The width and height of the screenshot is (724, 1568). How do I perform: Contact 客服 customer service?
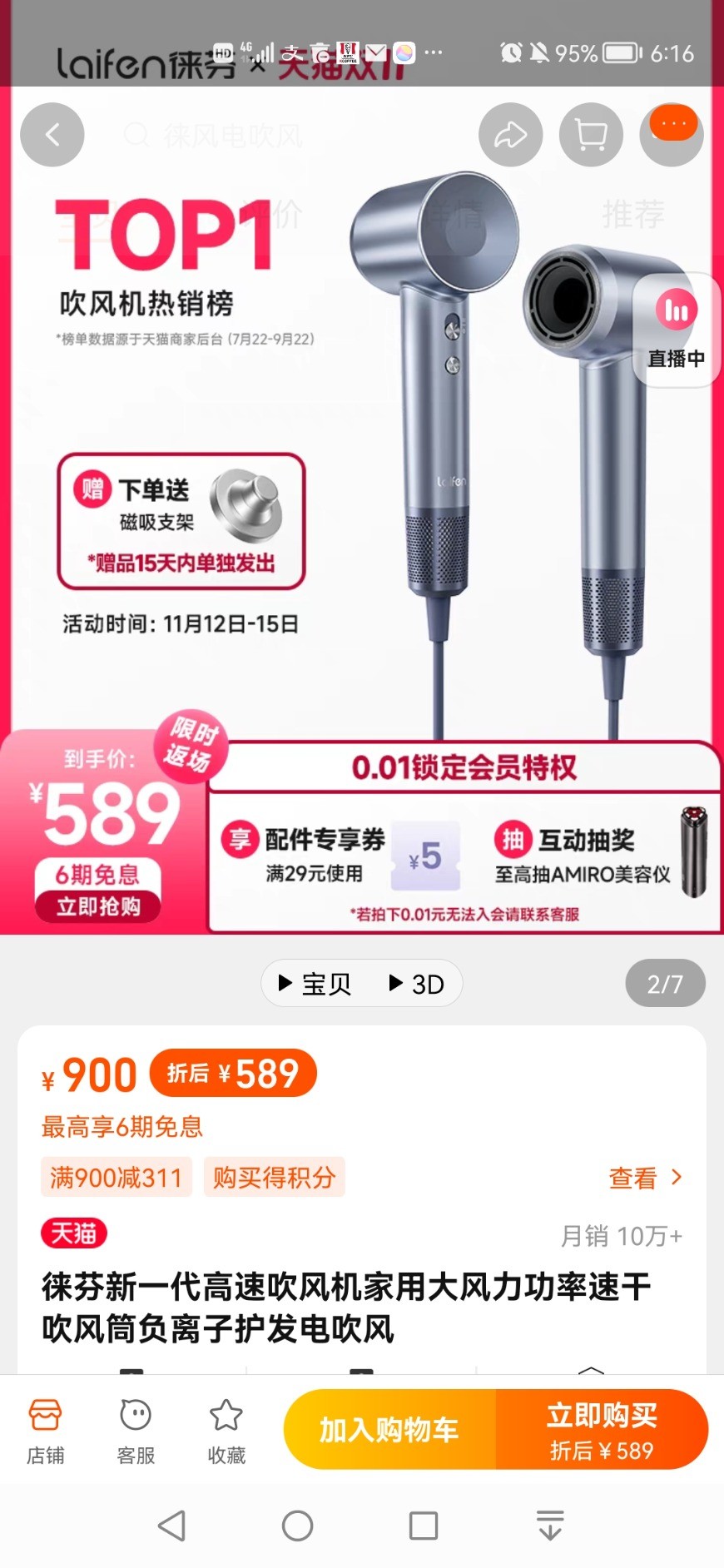coord(136,1432)
